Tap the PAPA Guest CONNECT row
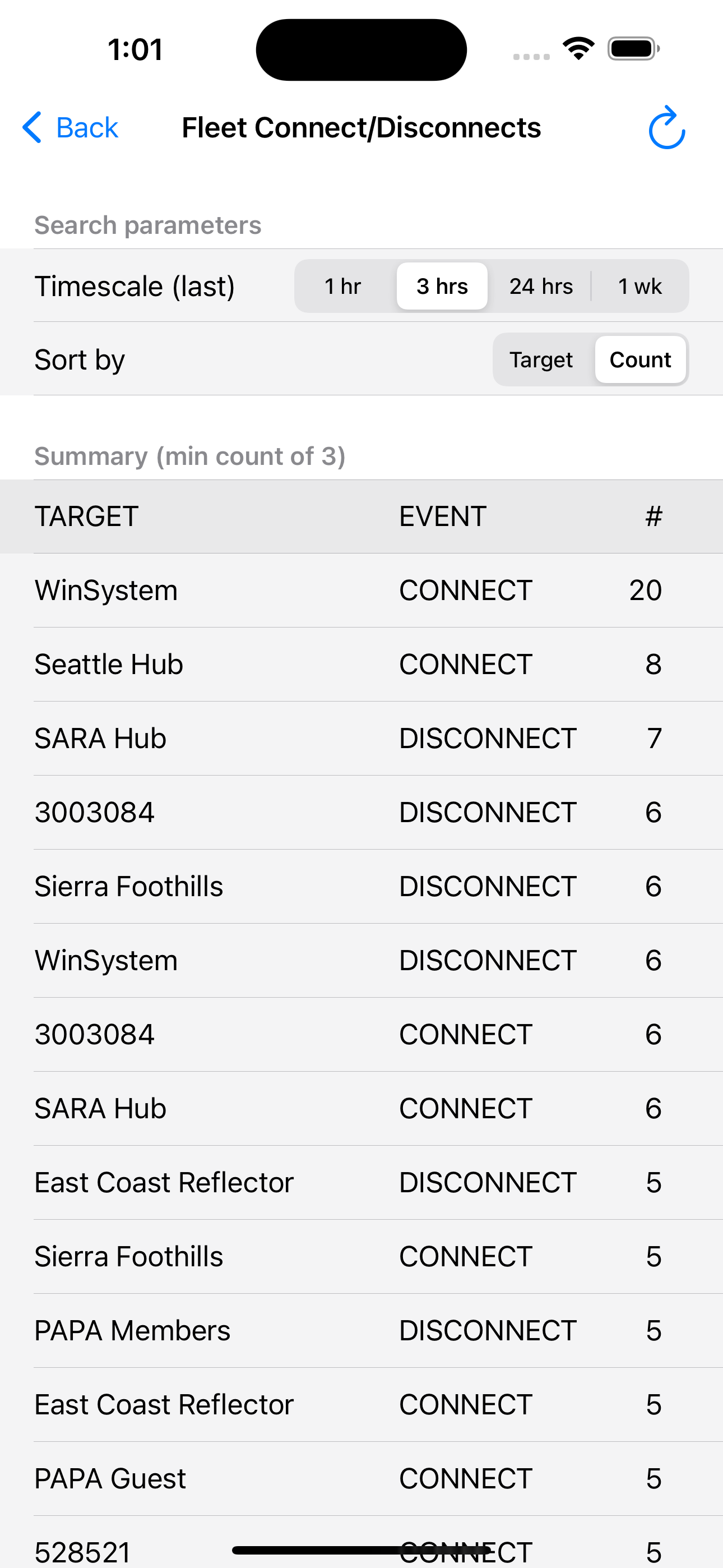The width and height of the screenshot is (723, 1568). (x=361, y=1478)
